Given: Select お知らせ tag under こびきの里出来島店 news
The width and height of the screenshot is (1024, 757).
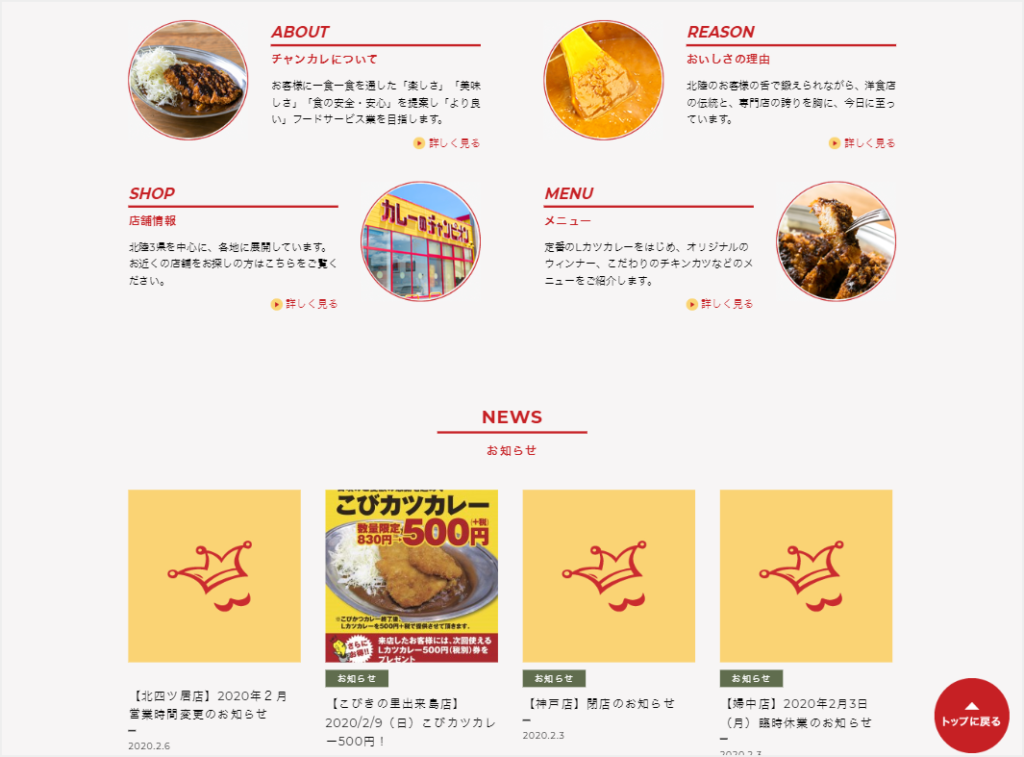Looking at the screenshot, I should [356, 678].
